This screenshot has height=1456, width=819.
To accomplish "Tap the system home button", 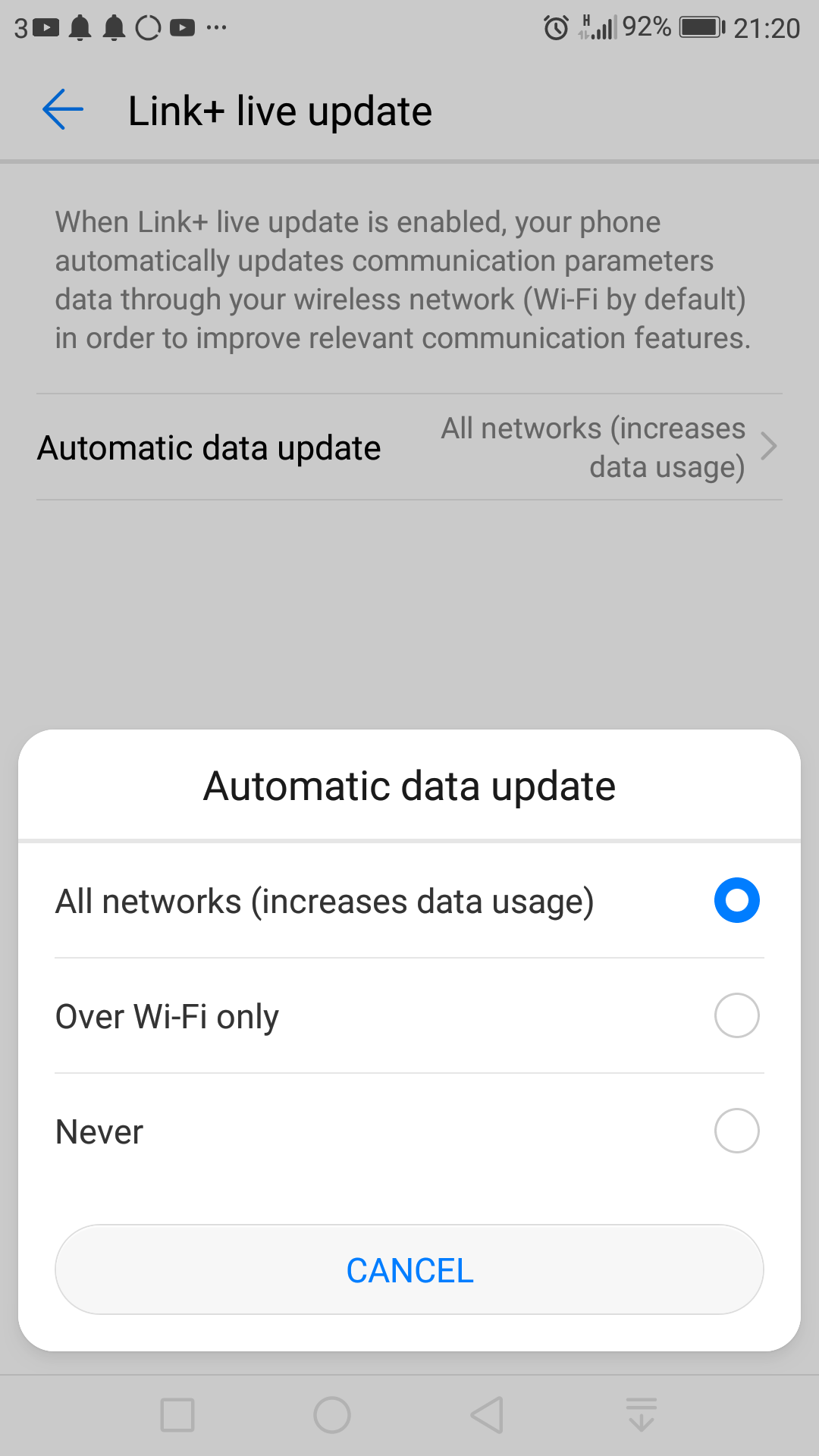I will (332, 1415).
